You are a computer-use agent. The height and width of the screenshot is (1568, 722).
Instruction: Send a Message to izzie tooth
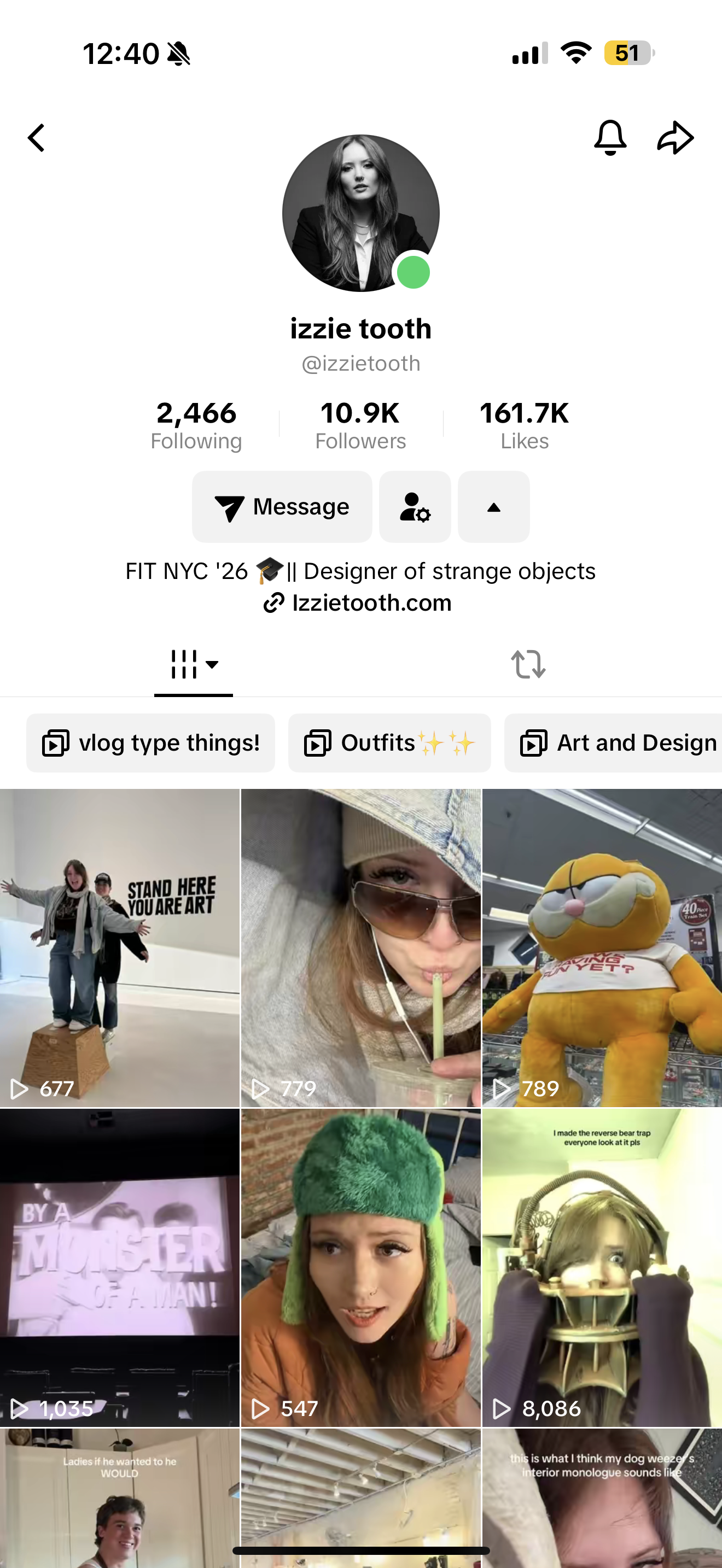point(282,506)
